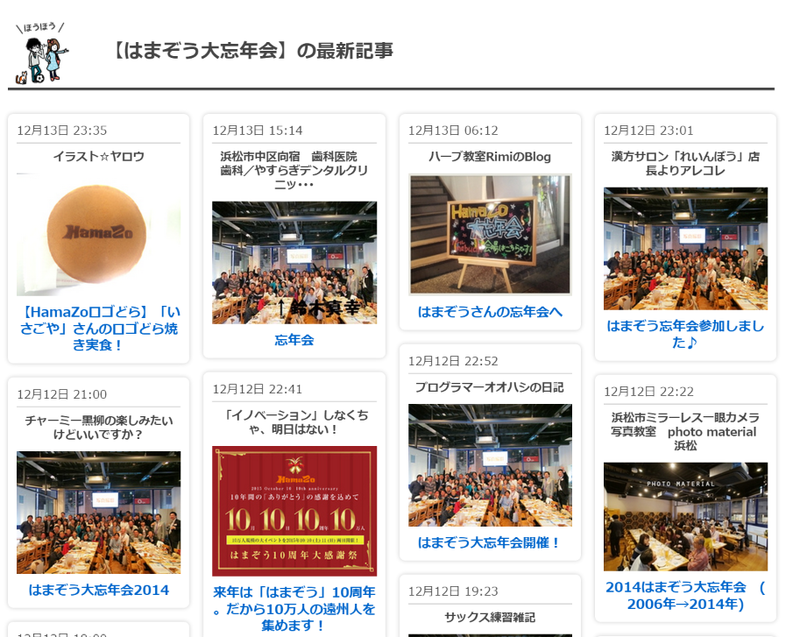Viewport: 800px width, 637px height.
Task: Open the はまぞうさんの忘年会へ article link
Action: [490, 312]
